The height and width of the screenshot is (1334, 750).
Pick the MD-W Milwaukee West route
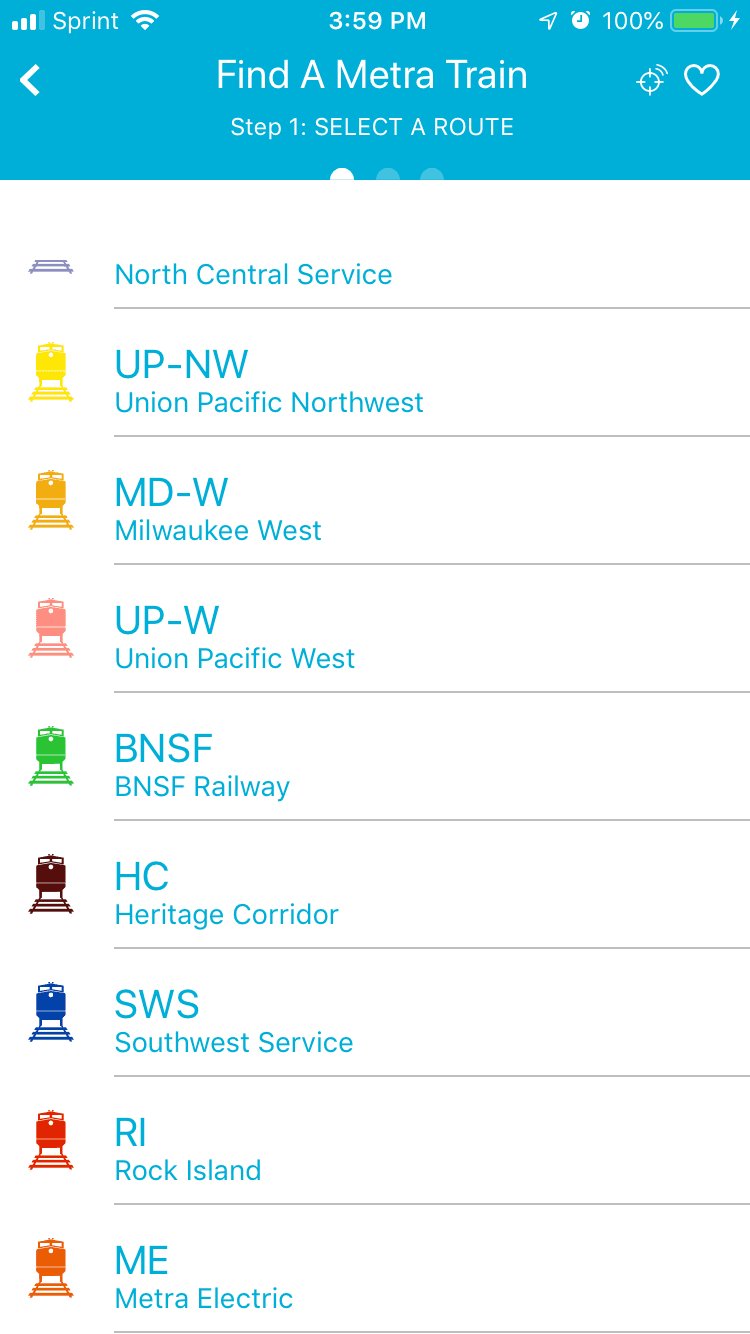click(x=218, y=509)
